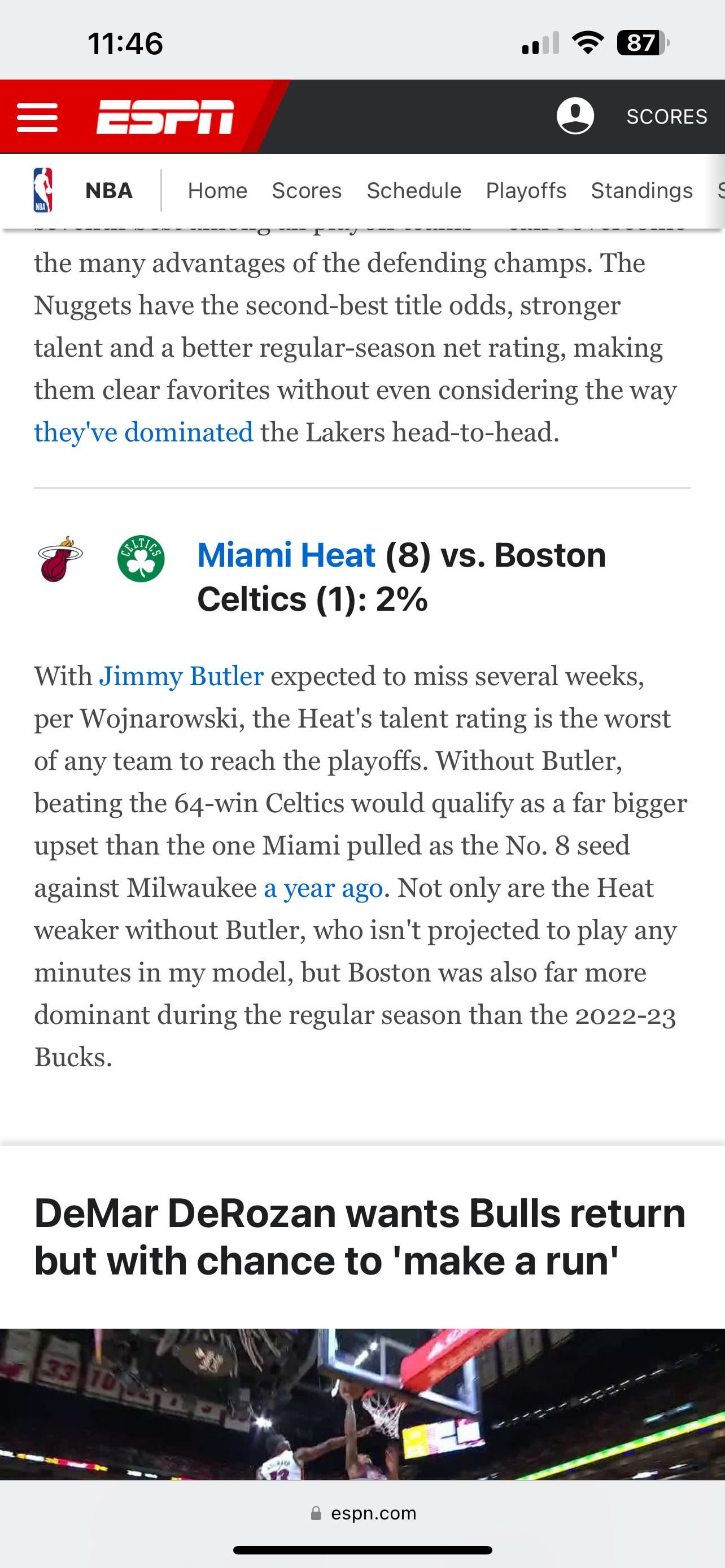Open the hamburger menu

pyautogui.click(x=37, y=117)
